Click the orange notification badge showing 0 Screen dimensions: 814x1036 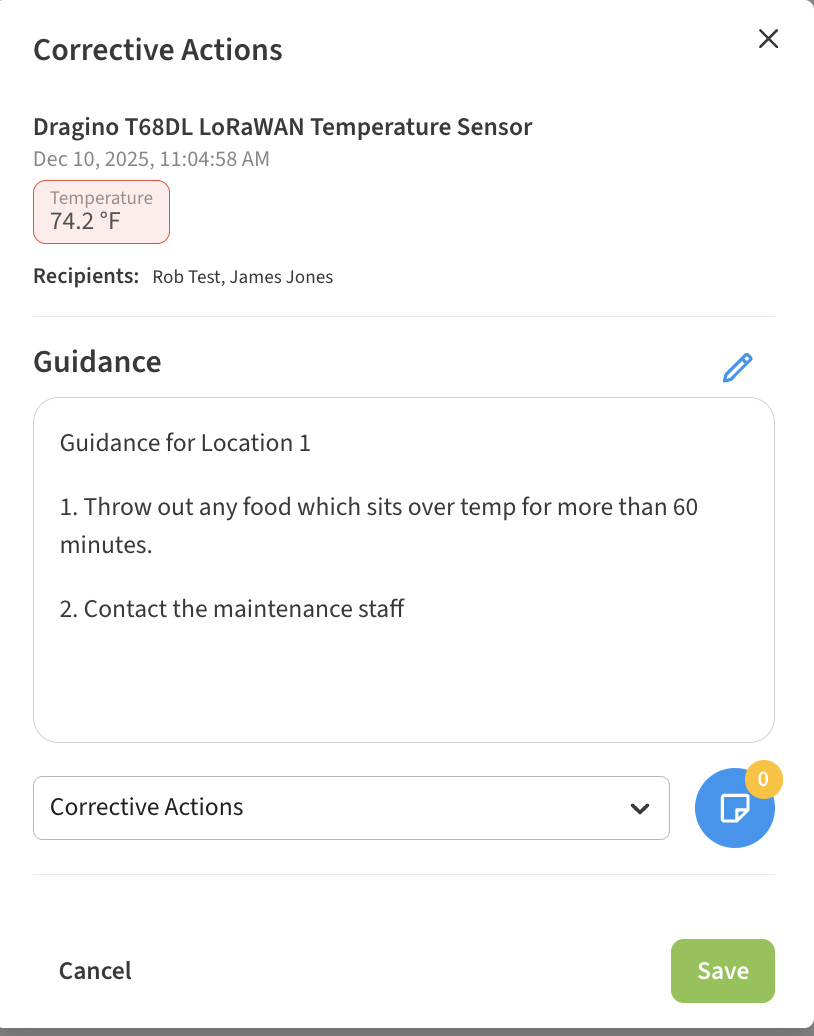pyautogui.click(x=764, y=779)
